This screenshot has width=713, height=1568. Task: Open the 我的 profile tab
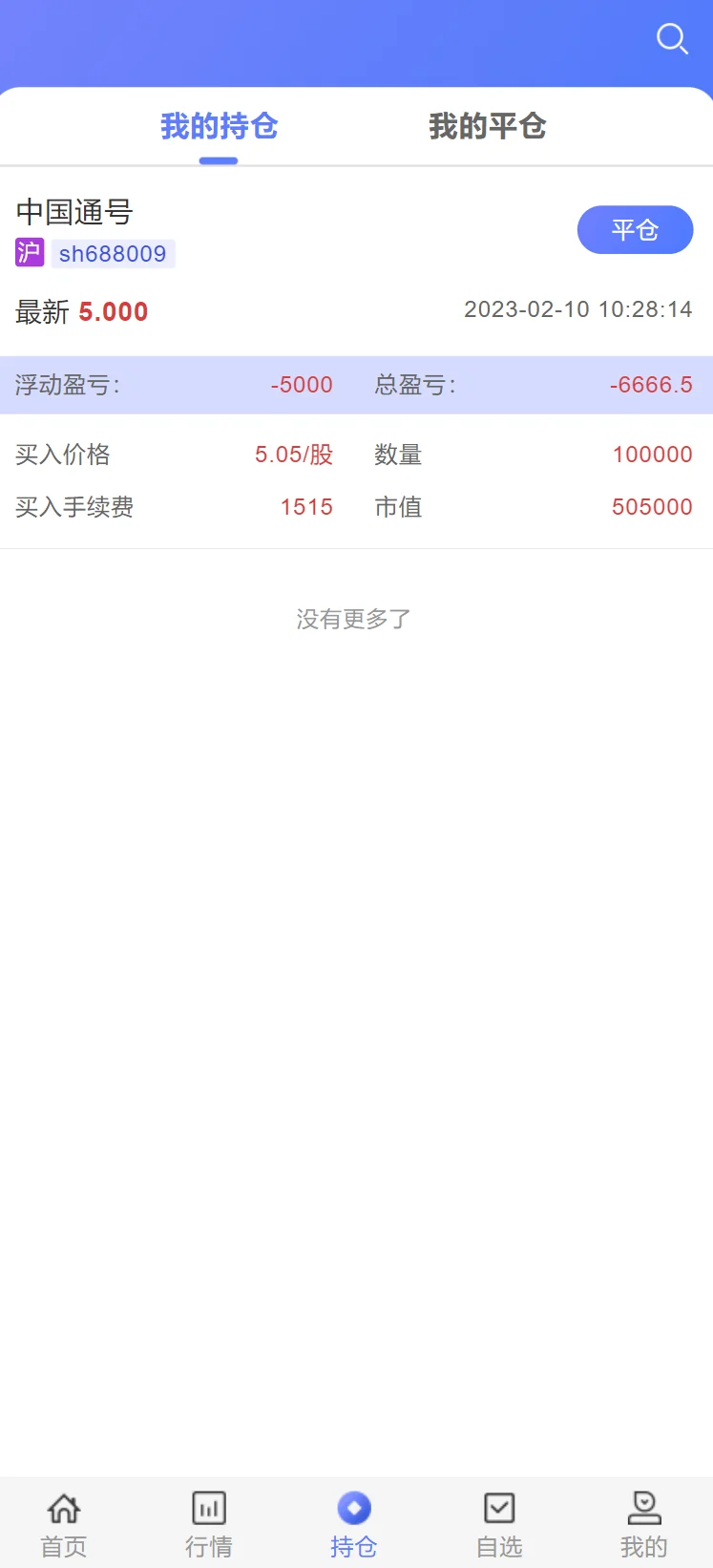pyautogui.click(x=644, y=1525)
